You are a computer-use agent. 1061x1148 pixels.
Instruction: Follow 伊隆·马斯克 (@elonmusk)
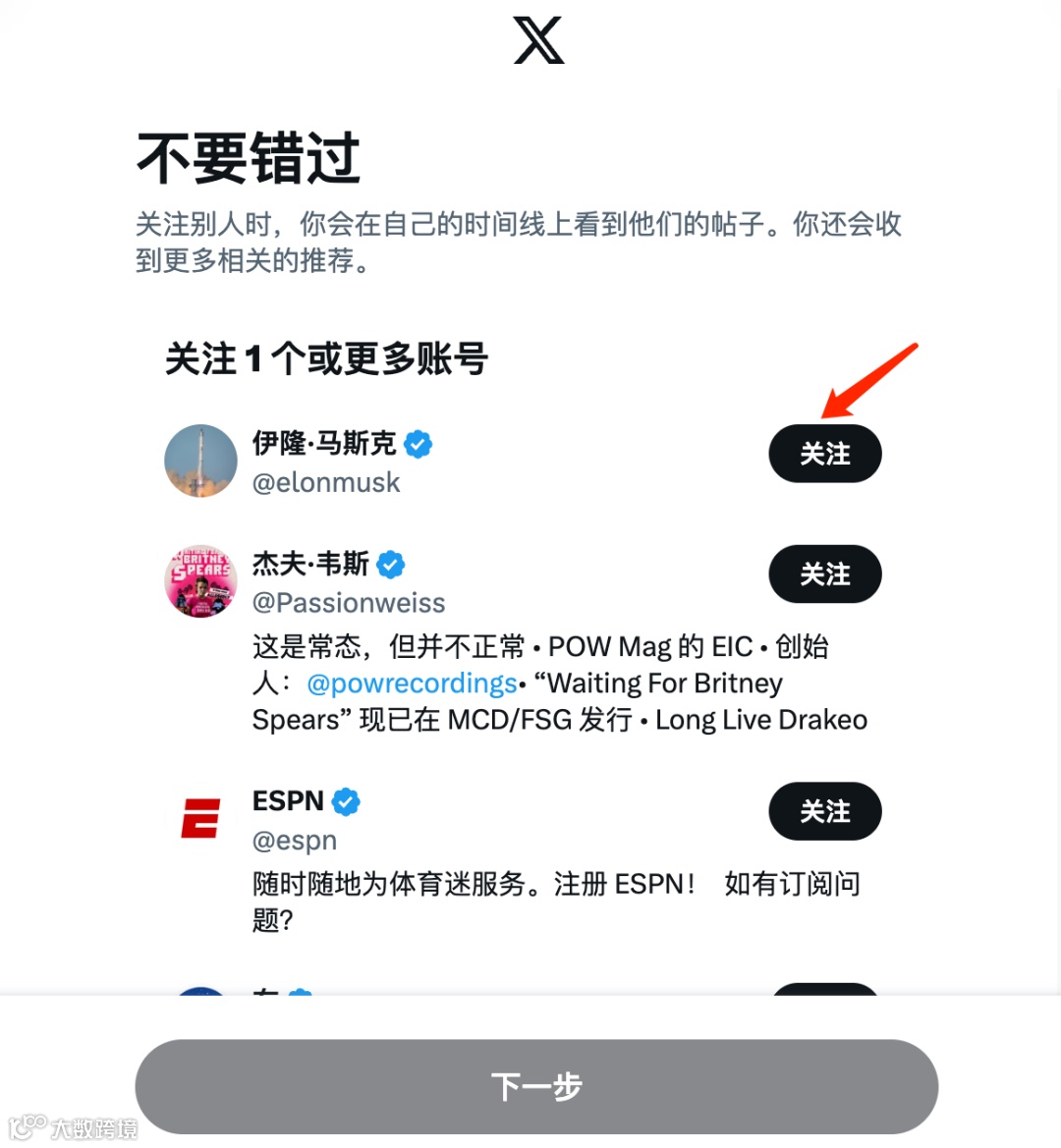824,454
